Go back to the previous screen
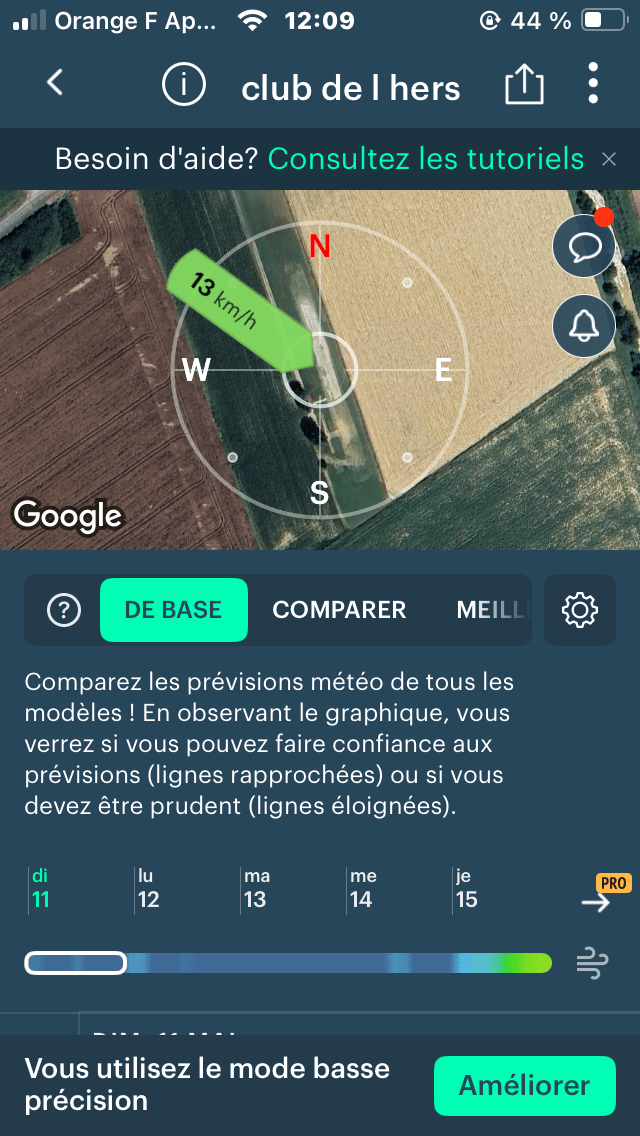The width and height of the screenshot is (640, 1136). (55, 84)
